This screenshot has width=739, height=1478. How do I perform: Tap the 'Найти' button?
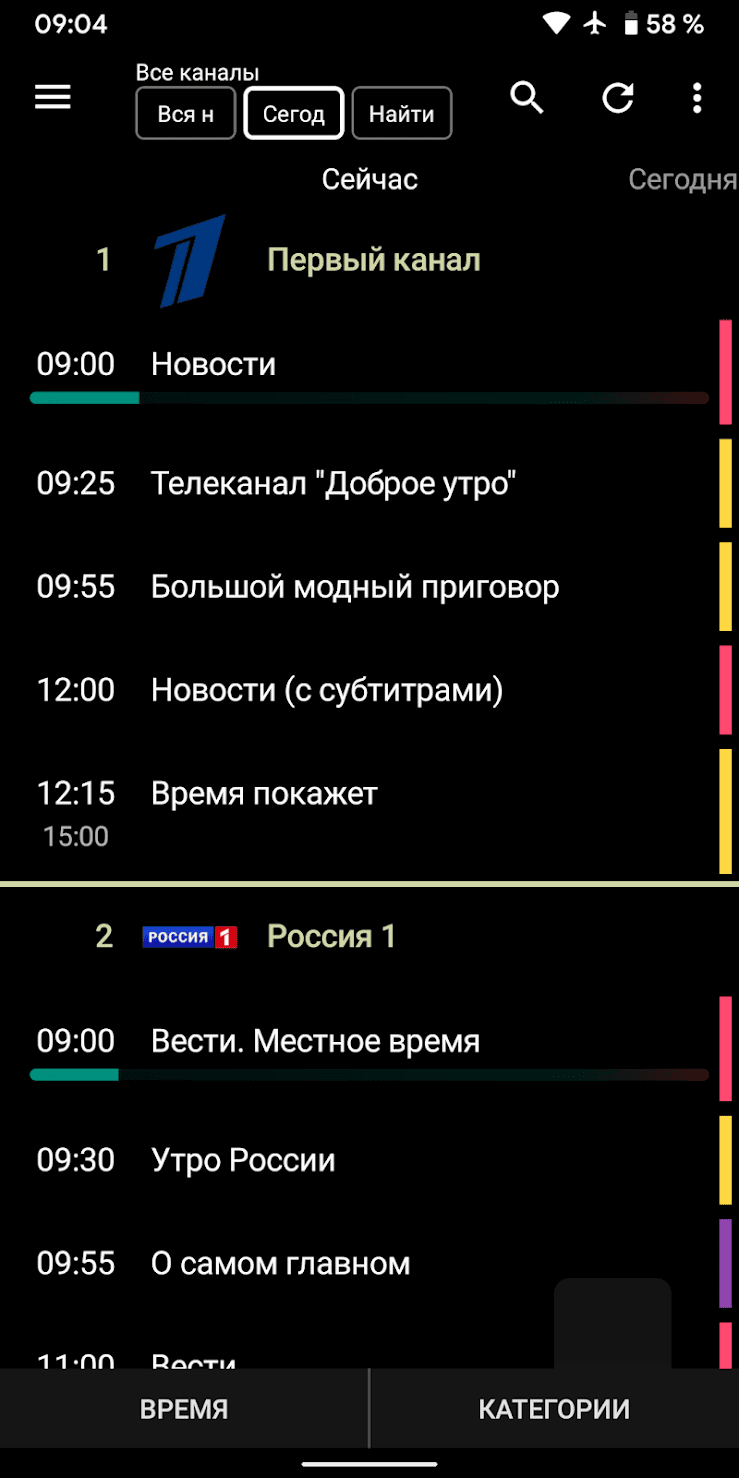point(401,114)
